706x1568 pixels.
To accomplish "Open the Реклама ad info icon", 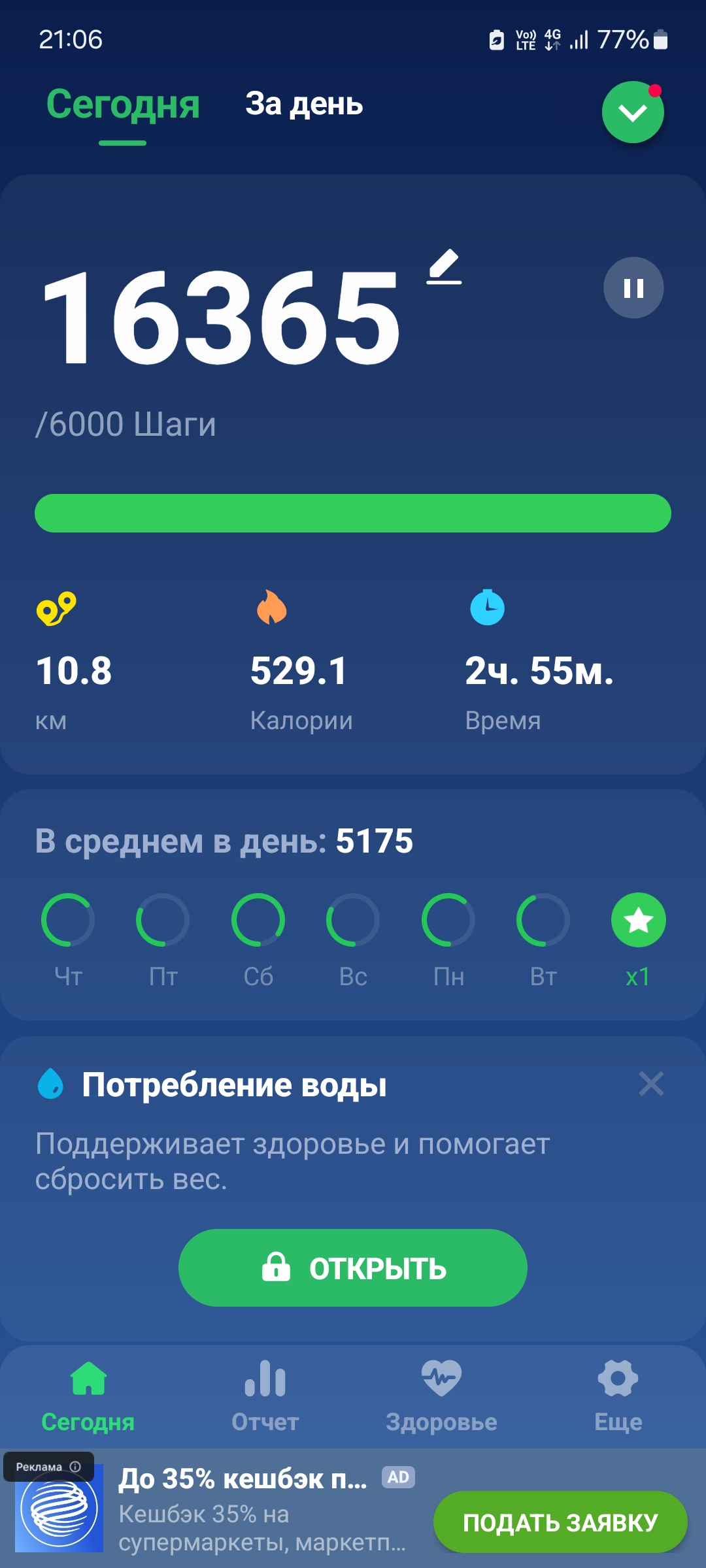I will [x=75, y=1467].
